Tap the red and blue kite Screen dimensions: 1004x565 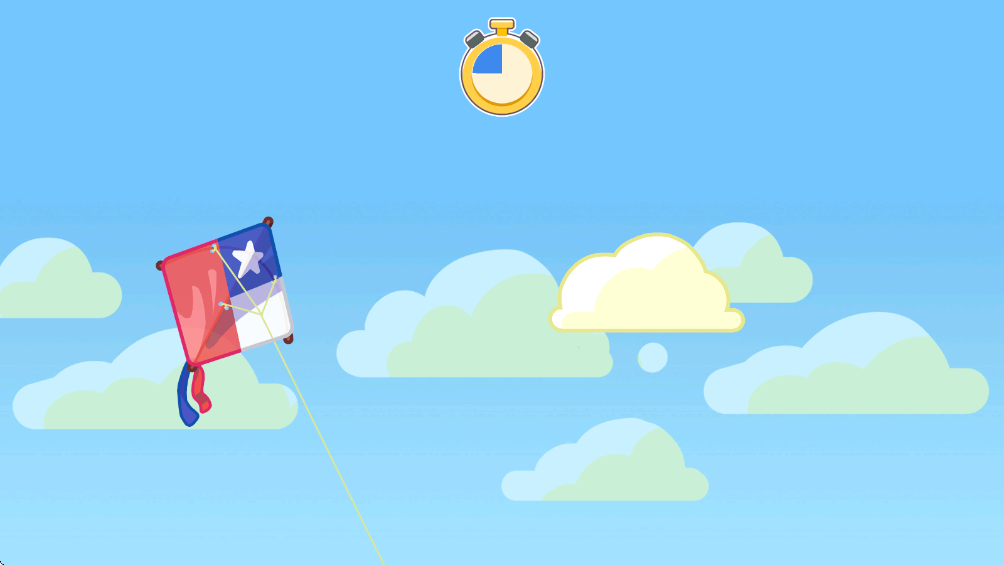[225, 295]
